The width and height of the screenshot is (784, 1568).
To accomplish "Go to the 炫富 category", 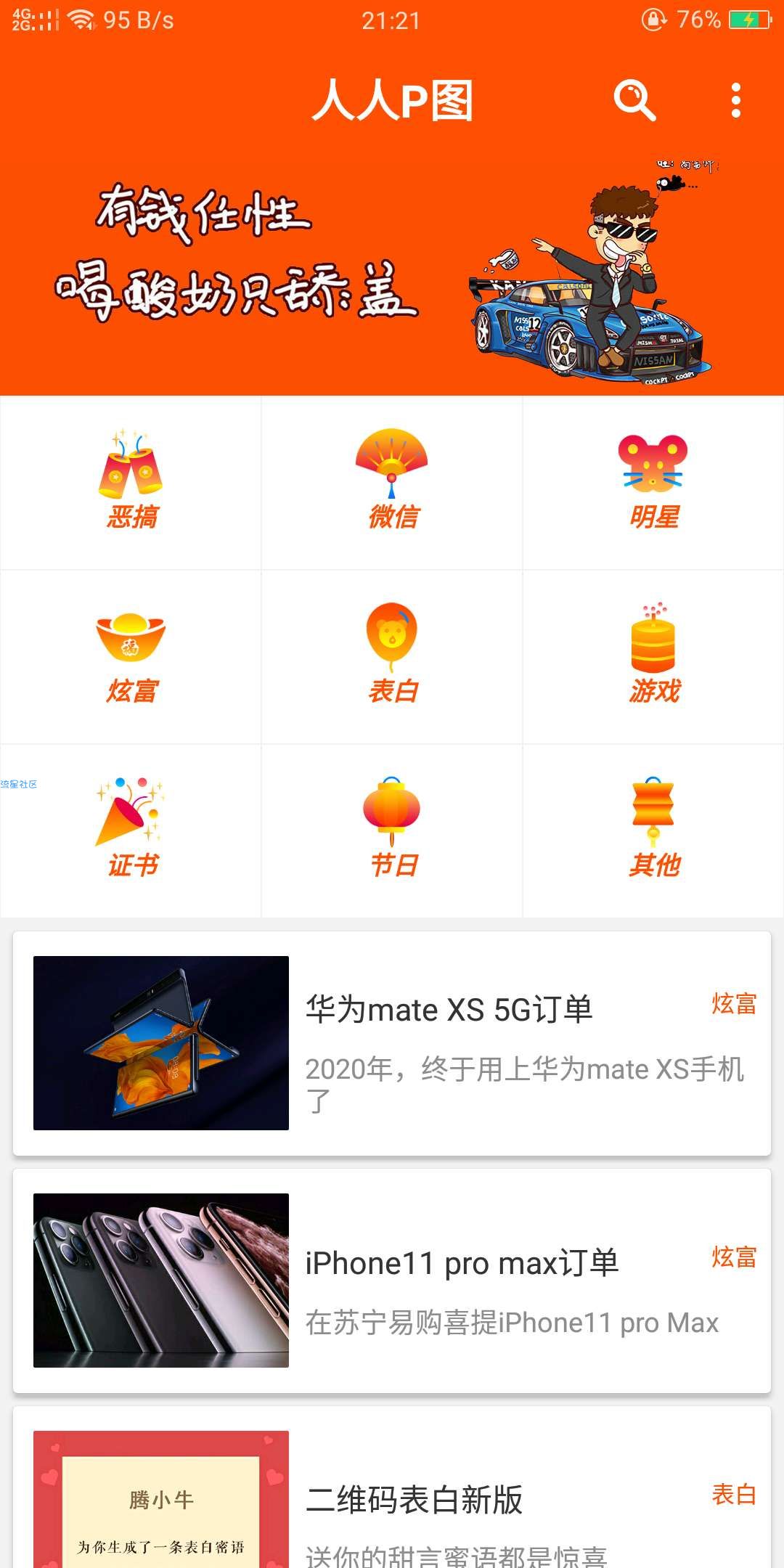I will [131, 657].
